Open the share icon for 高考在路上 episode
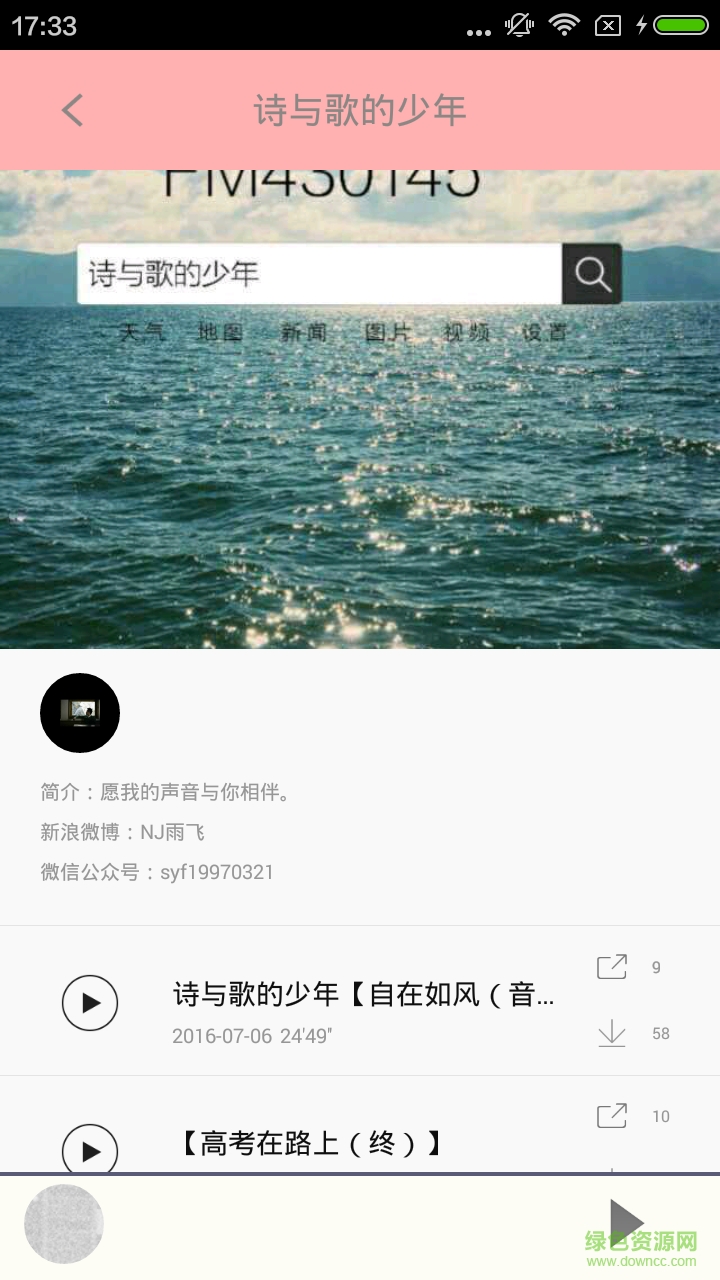Viewport: 720px width, 1280px height. click(x=611, y=1116)
